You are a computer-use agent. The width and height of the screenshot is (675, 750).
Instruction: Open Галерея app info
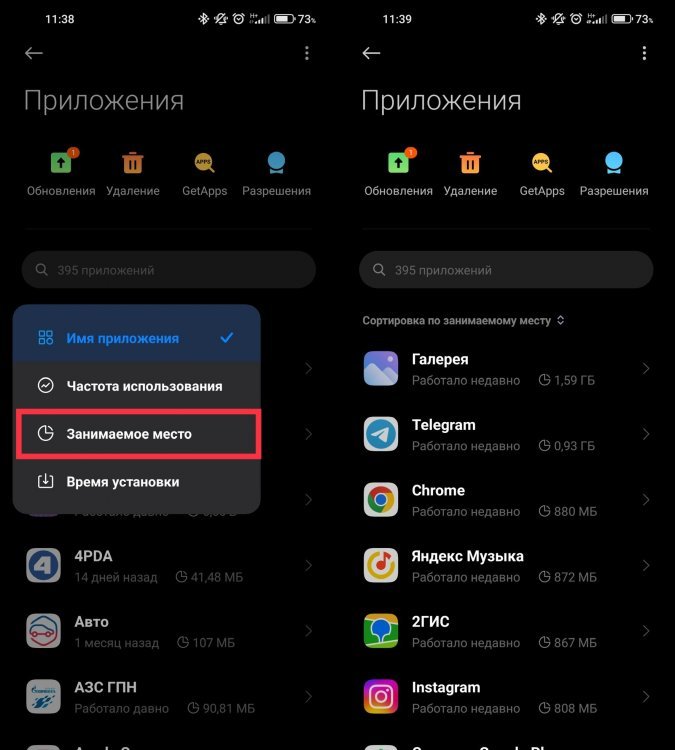coord(505,369)
